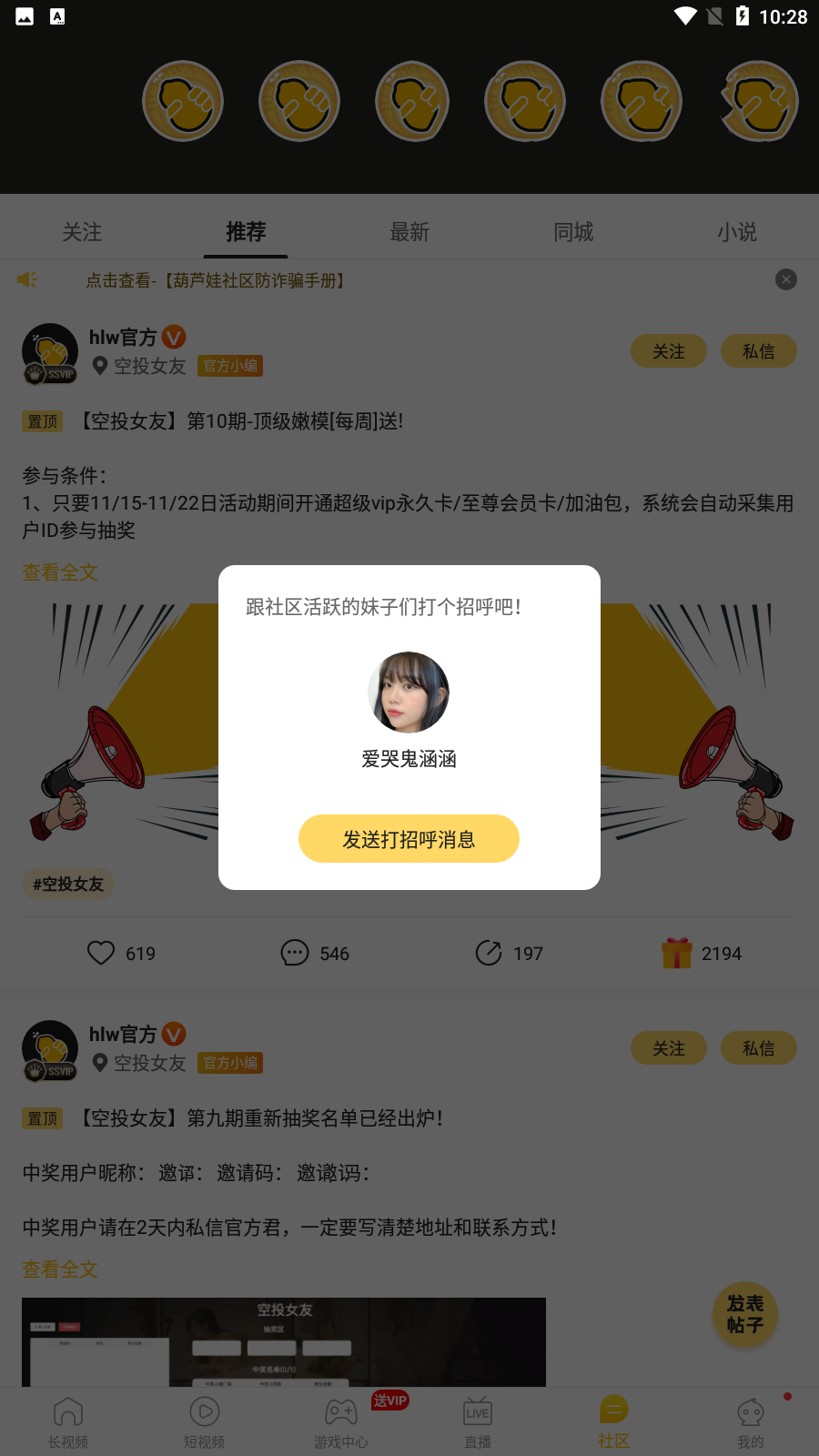This screenshot has width=819, height=1456.
Task: Open comments showing 546
Action: (295, 953)
